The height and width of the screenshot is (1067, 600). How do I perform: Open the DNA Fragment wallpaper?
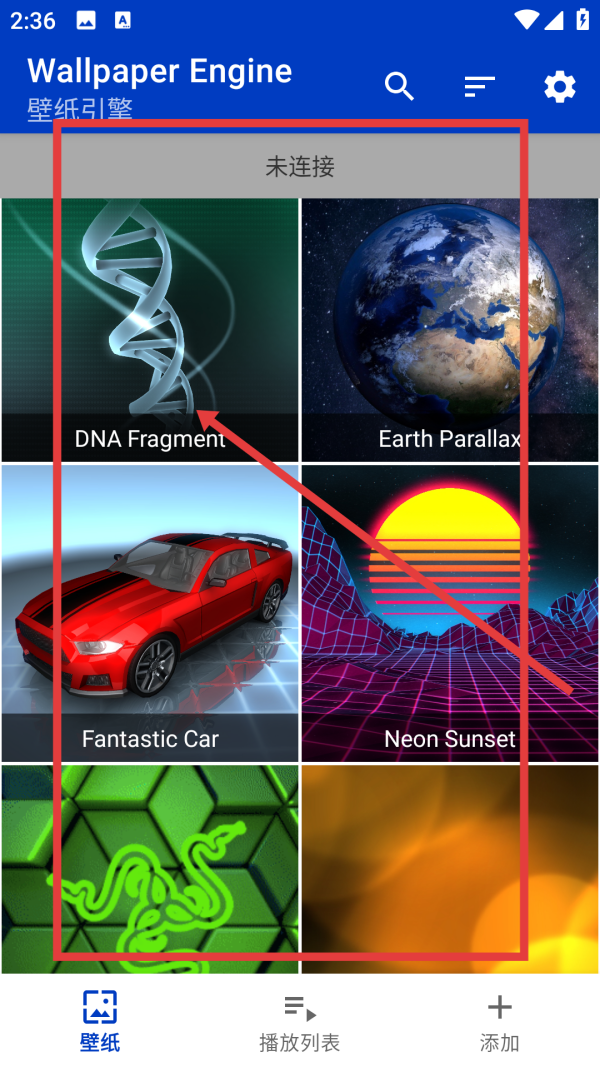150,330
